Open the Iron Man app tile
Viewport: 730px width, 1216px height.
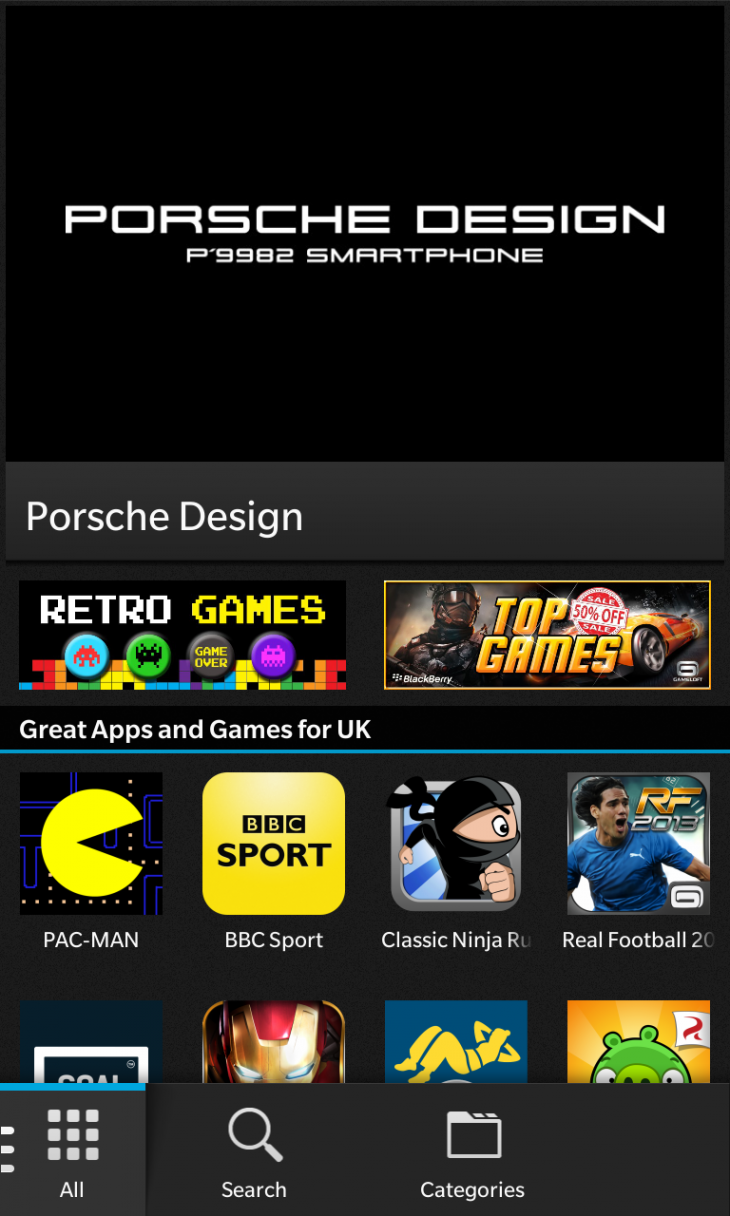click(273, 1042)
